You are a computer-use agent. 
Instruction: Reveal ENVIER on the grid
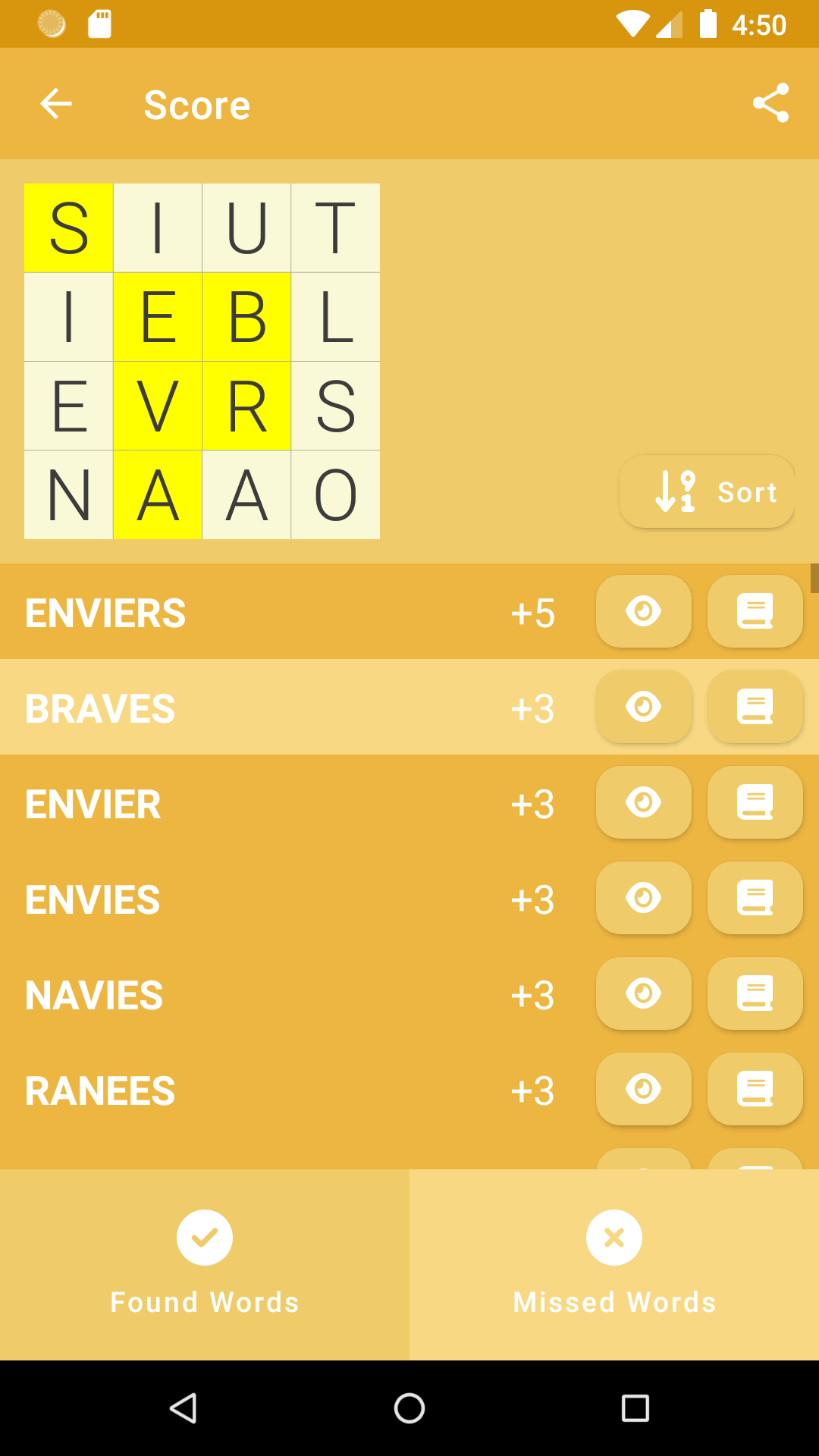click(x=644, y=802)
